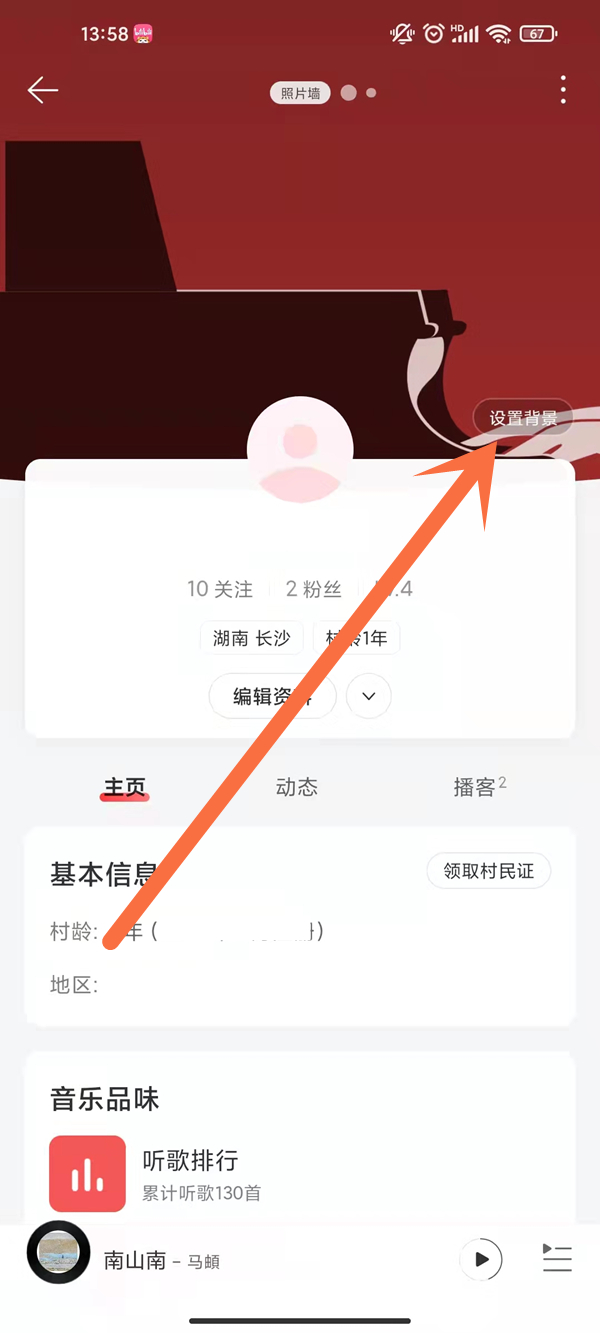The image size is (600, 1333).
Task: Tap 领取村民证 button
Action: [489, 871]
